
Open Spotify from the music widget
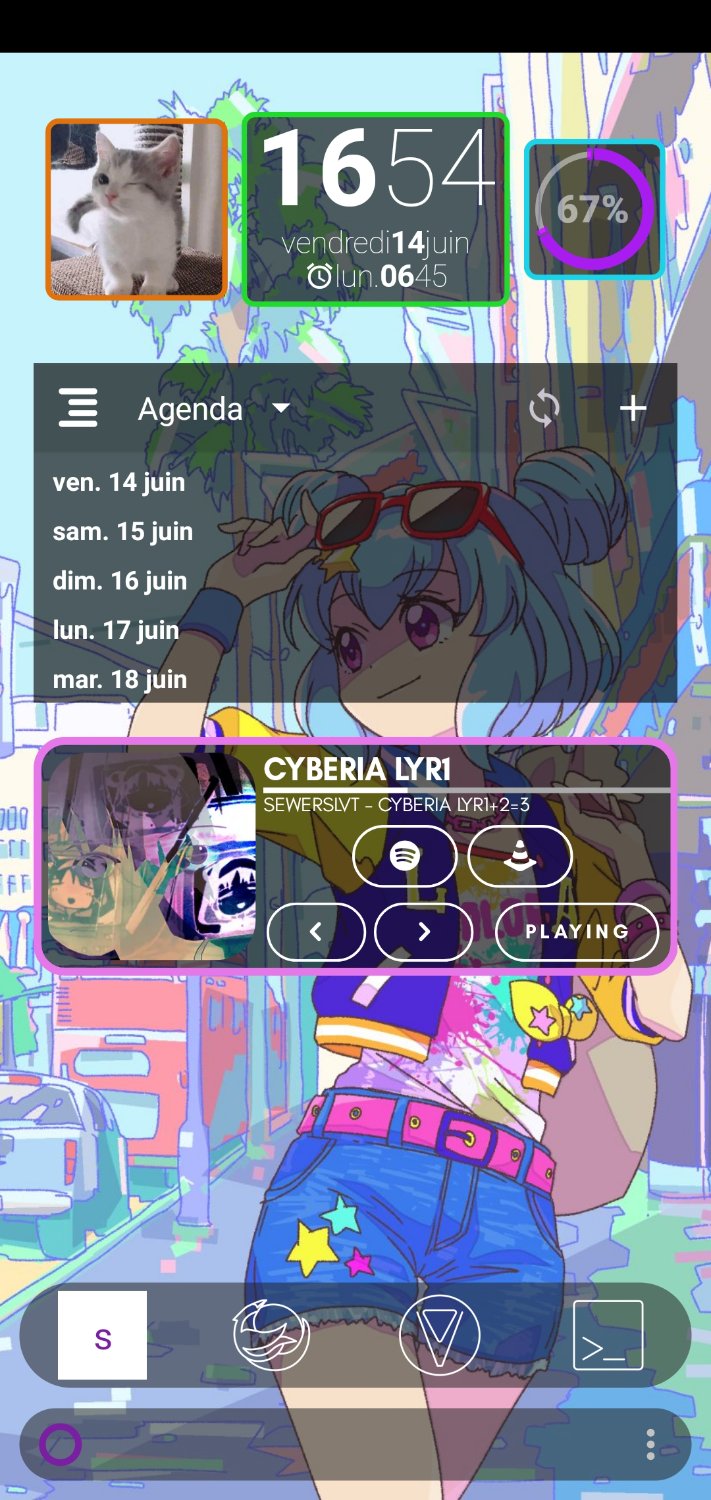tap(404, 856)
